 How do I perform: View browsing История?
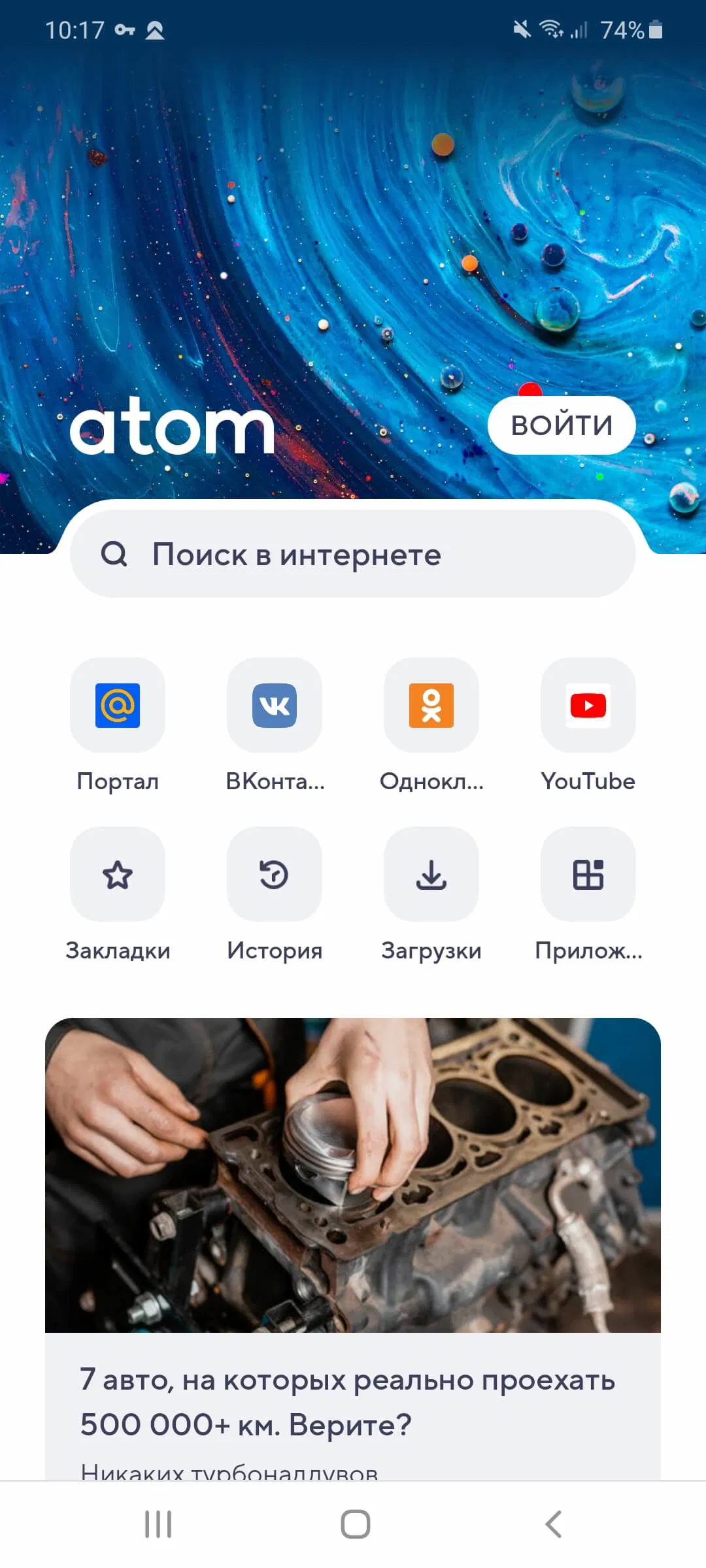click(x=275, y=875)
